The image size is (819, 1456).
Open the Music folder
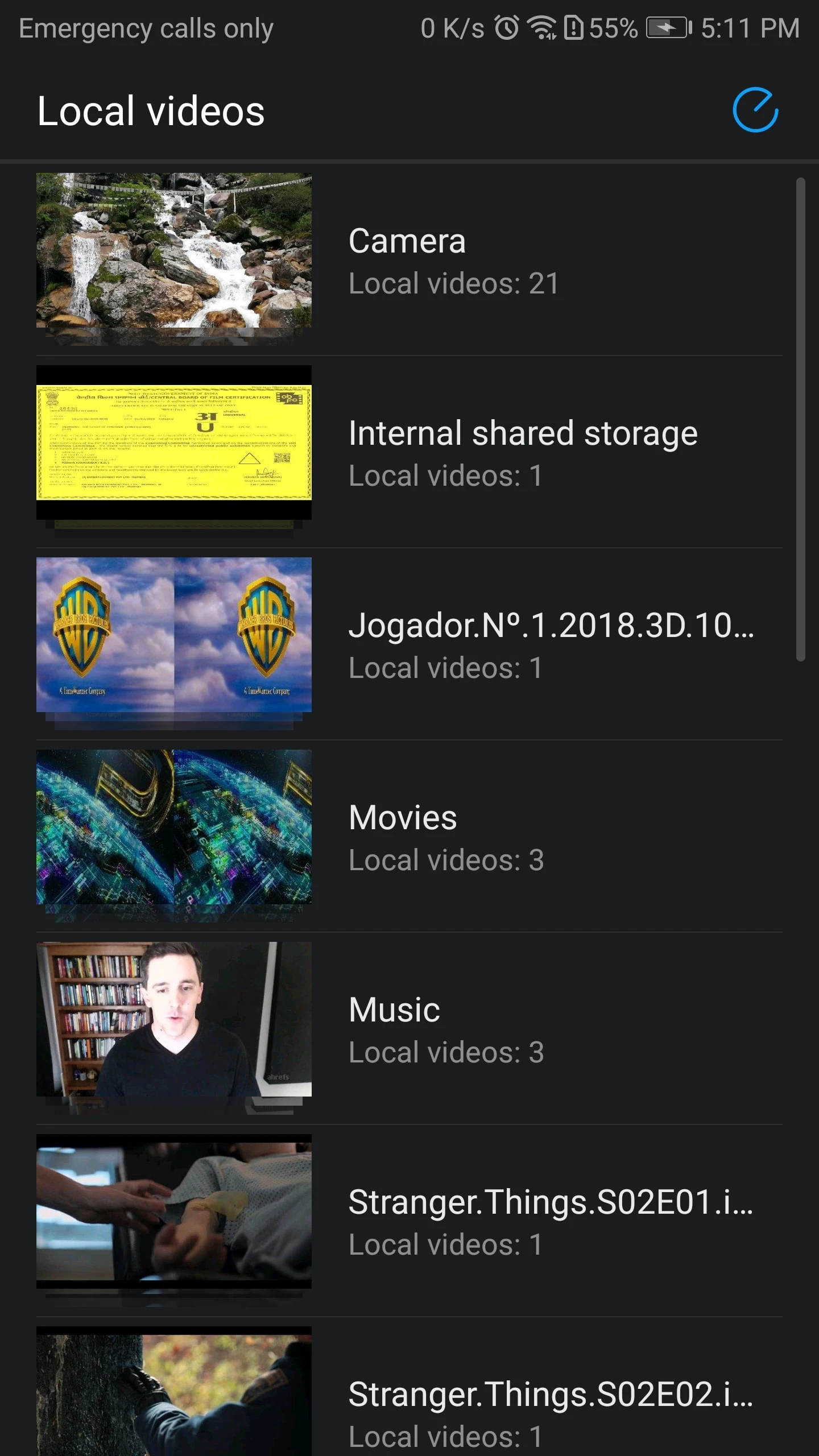click(x=409, y=1029)
